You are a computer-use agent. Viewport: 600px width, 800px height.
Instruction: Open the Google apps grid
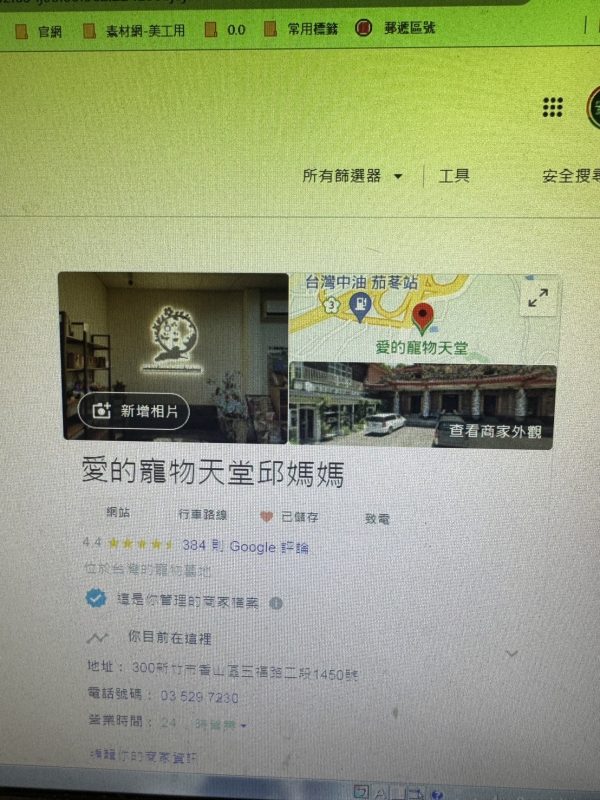(x=552, y=108)
